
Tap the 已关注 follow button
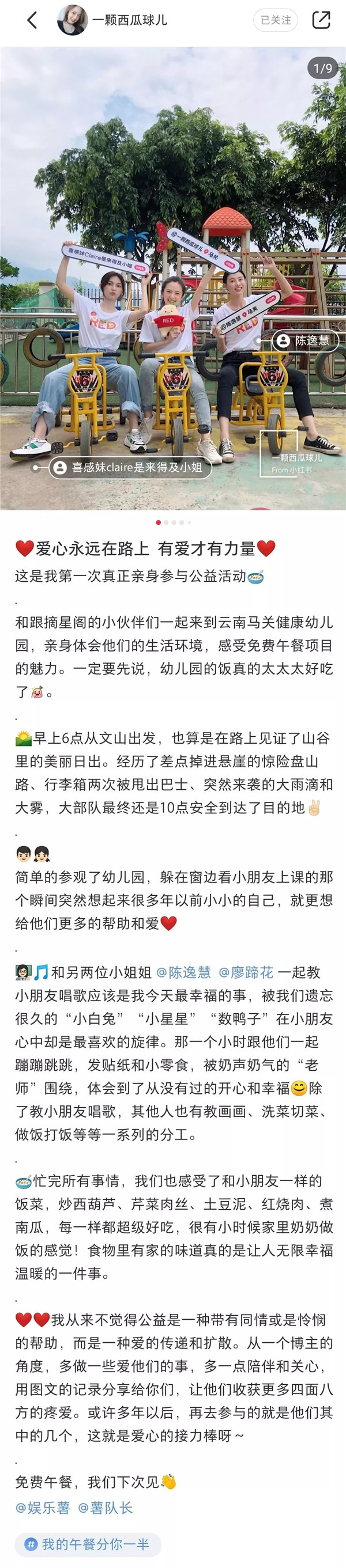pyautogui.click(x=275, y=20)
